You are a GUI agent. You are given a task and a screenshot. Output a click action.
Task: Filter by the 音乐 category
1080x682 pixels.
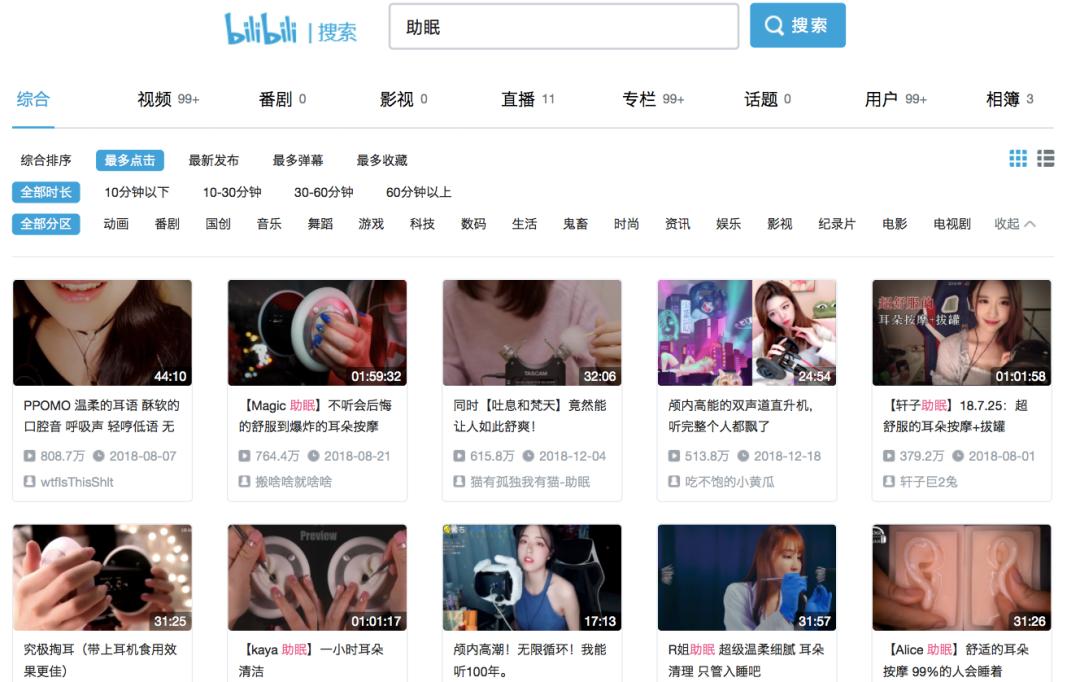[269, 224]
